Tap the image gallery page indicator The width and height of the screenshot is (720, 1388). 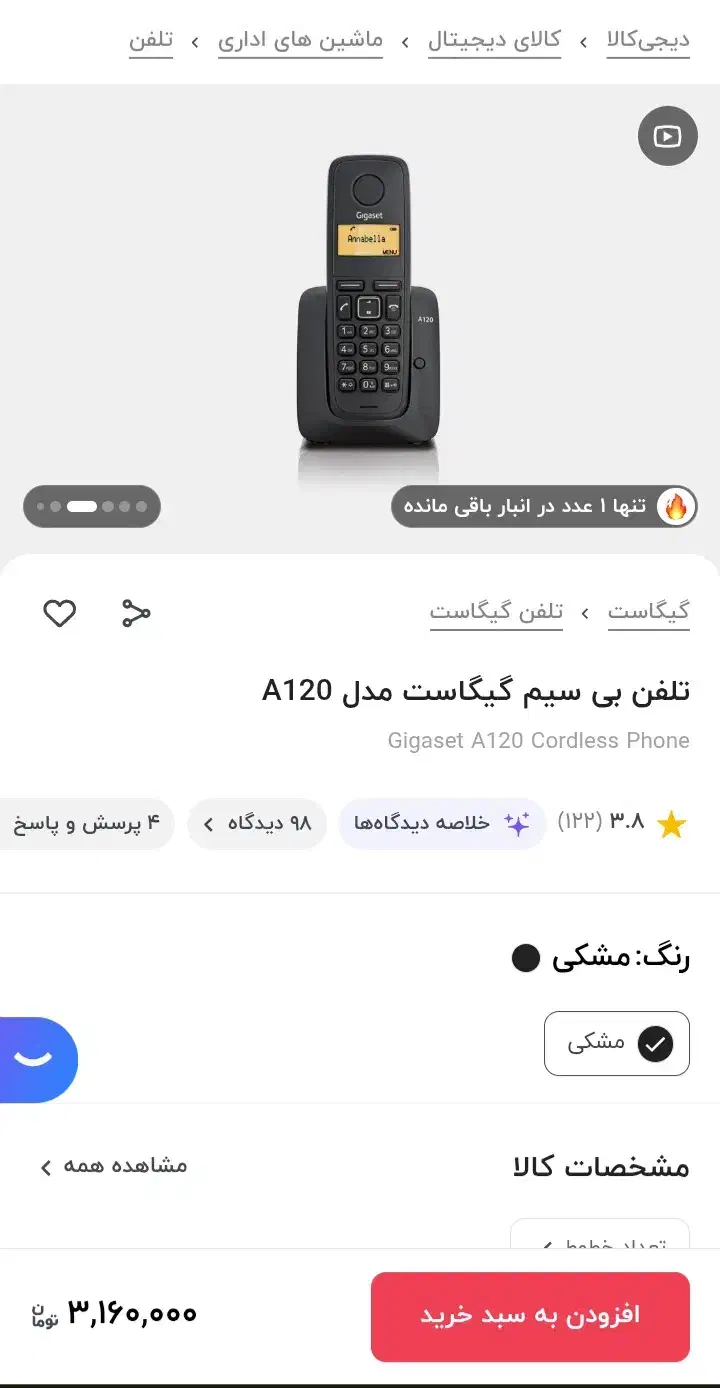(x=92, y=507)
